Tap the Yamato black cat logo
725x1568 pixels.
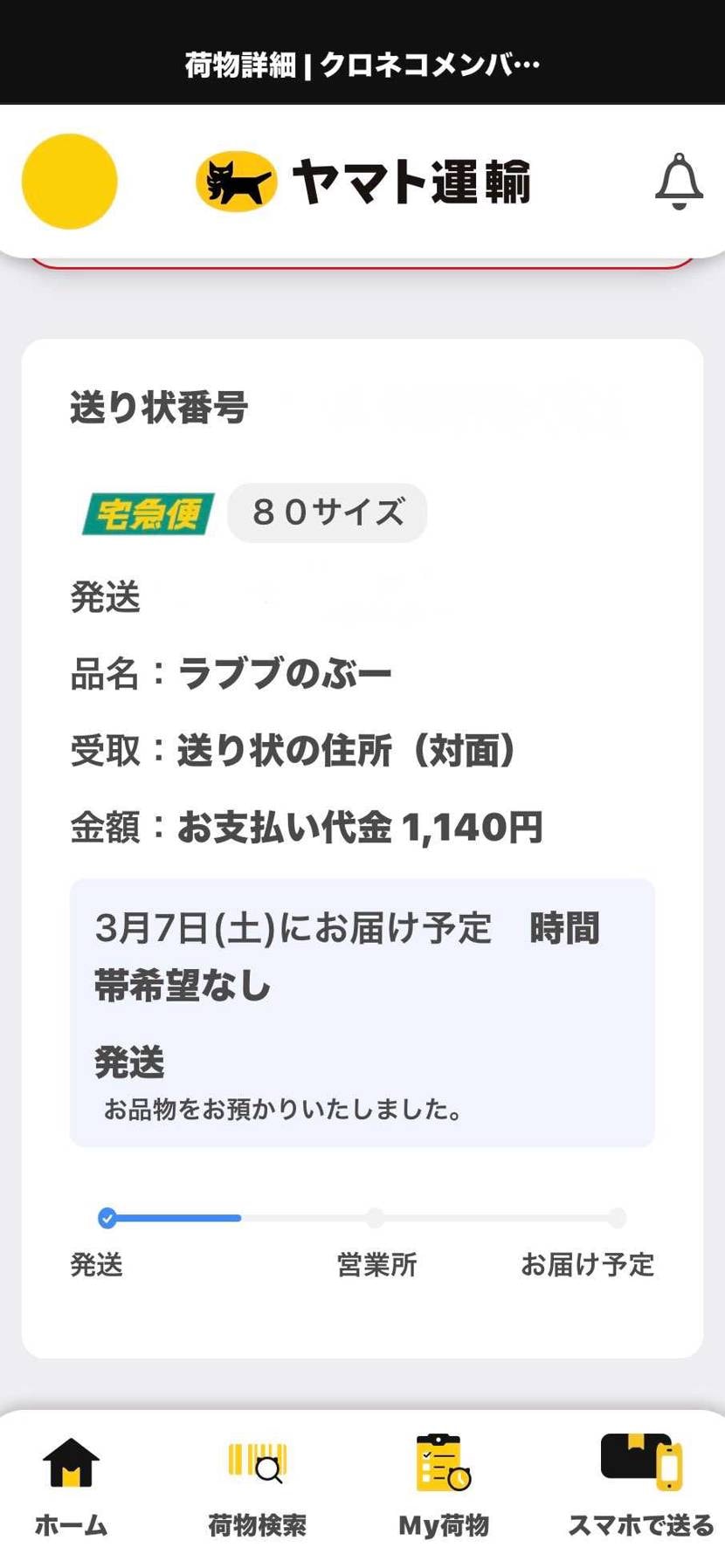[x=232, y=182]
